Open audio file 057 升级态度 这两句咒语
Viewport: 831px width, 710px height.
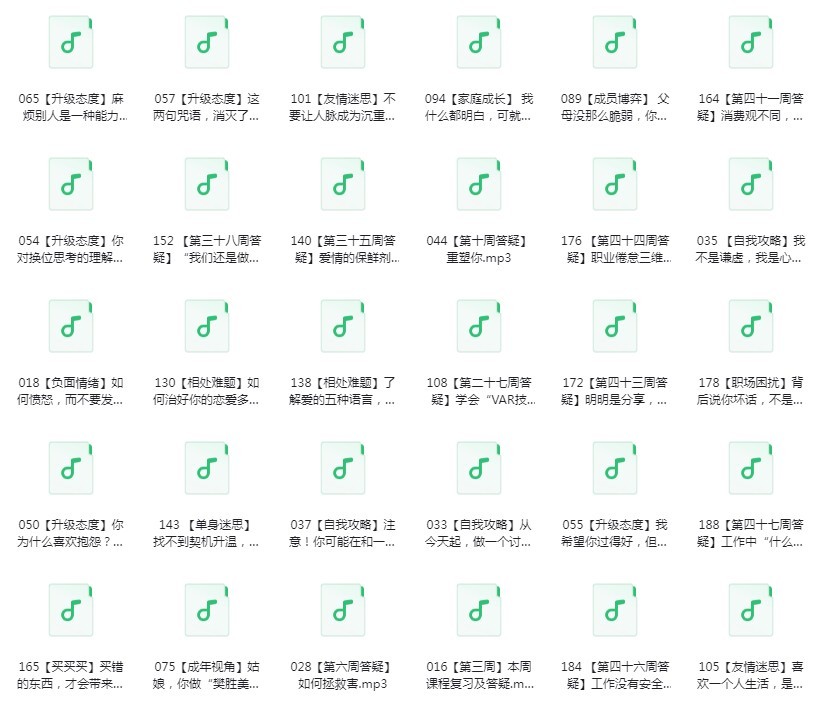coord(208,43)
